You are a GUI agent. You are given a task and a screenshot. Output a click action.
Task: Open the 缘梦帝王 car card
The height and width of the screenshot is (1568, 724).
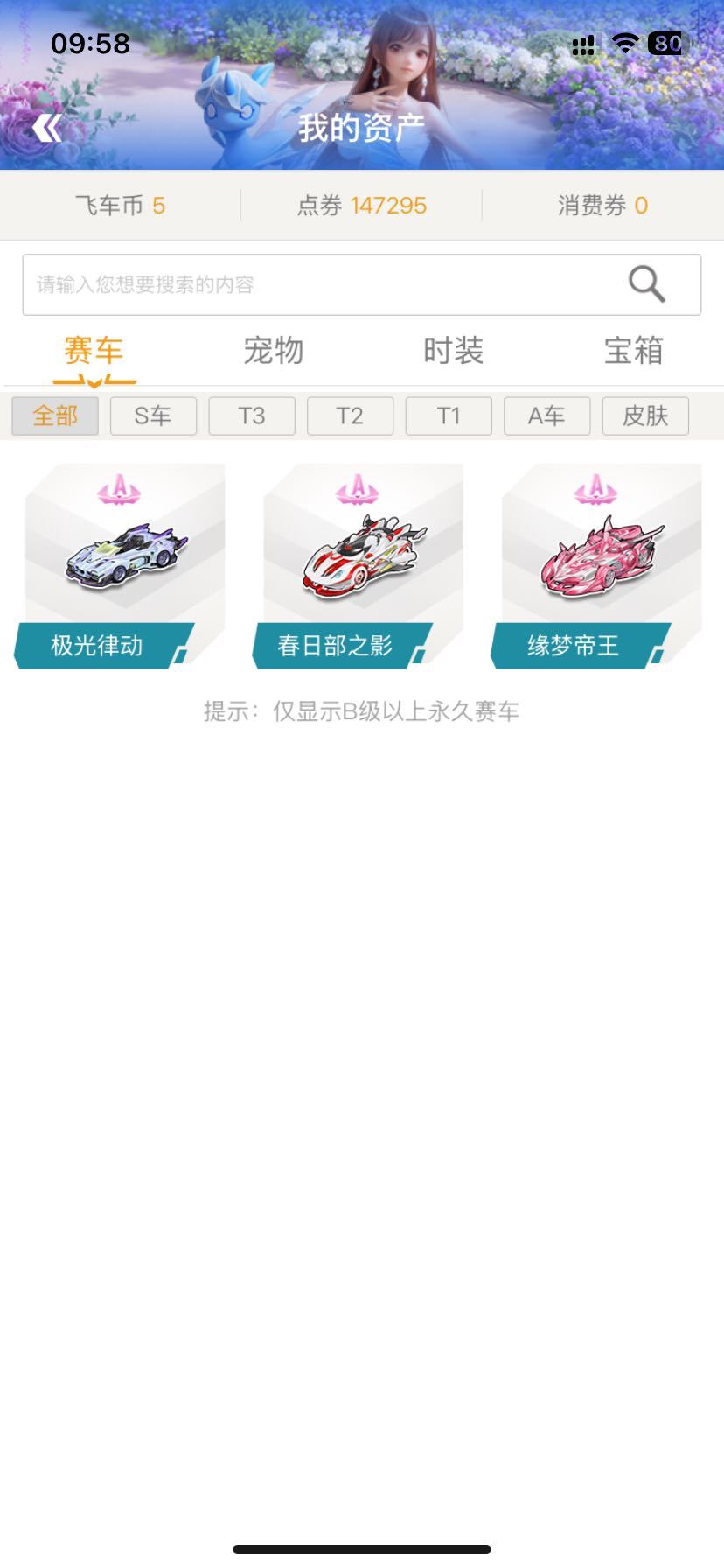pos(599,560)
